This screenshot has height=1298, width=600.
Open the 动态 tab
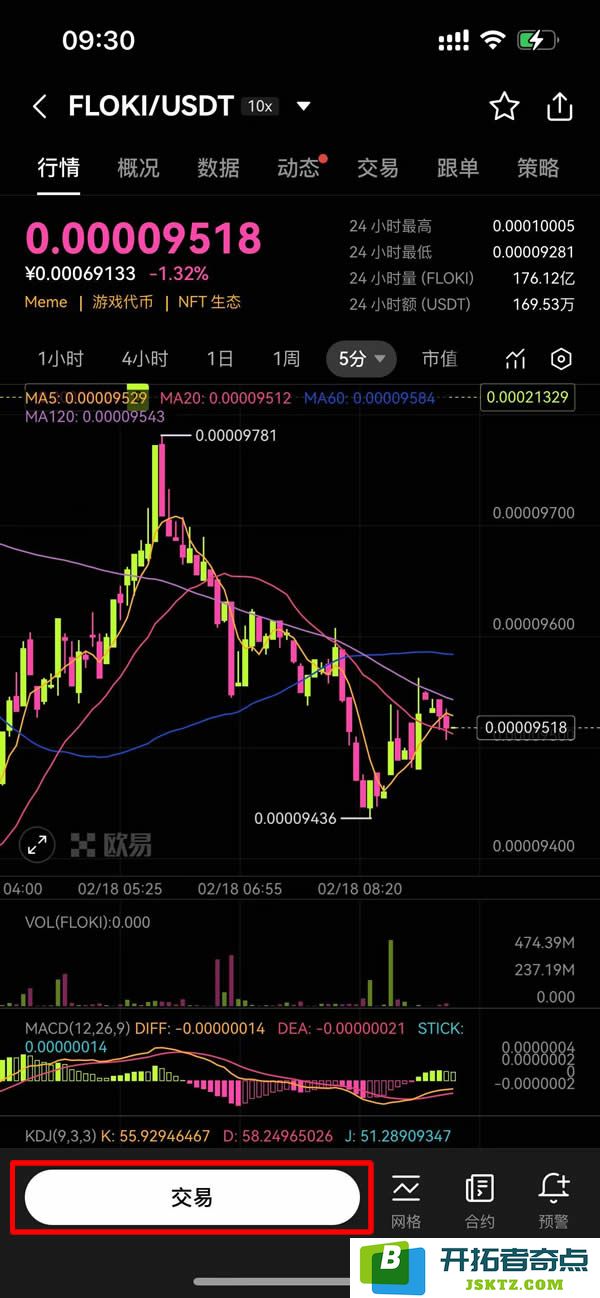coord(298,168)
